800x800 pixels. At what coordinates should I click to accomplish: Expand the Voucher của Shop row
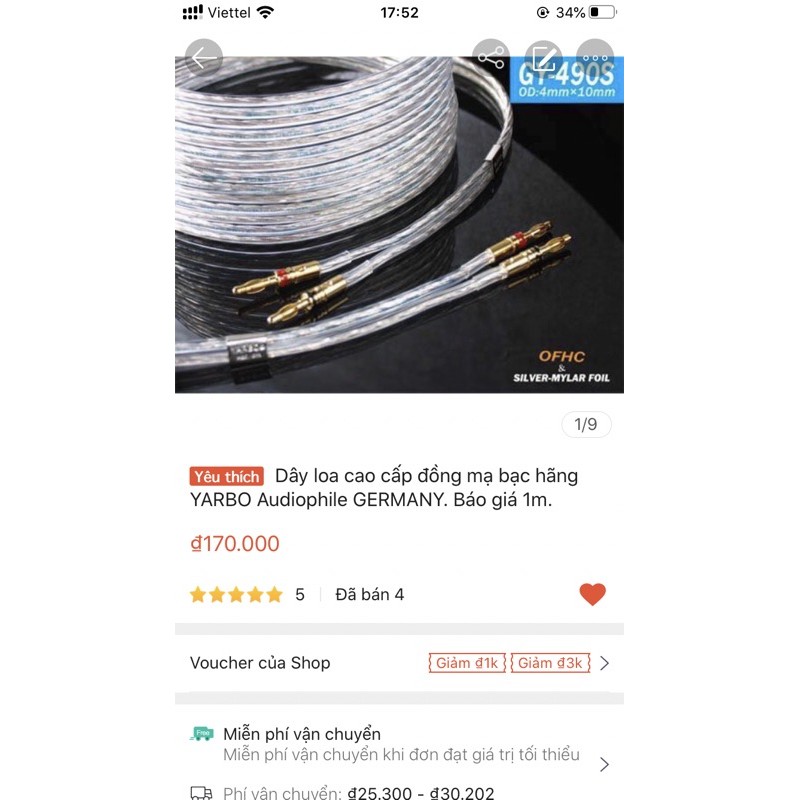pyautogui.click(x=604, y=663)
